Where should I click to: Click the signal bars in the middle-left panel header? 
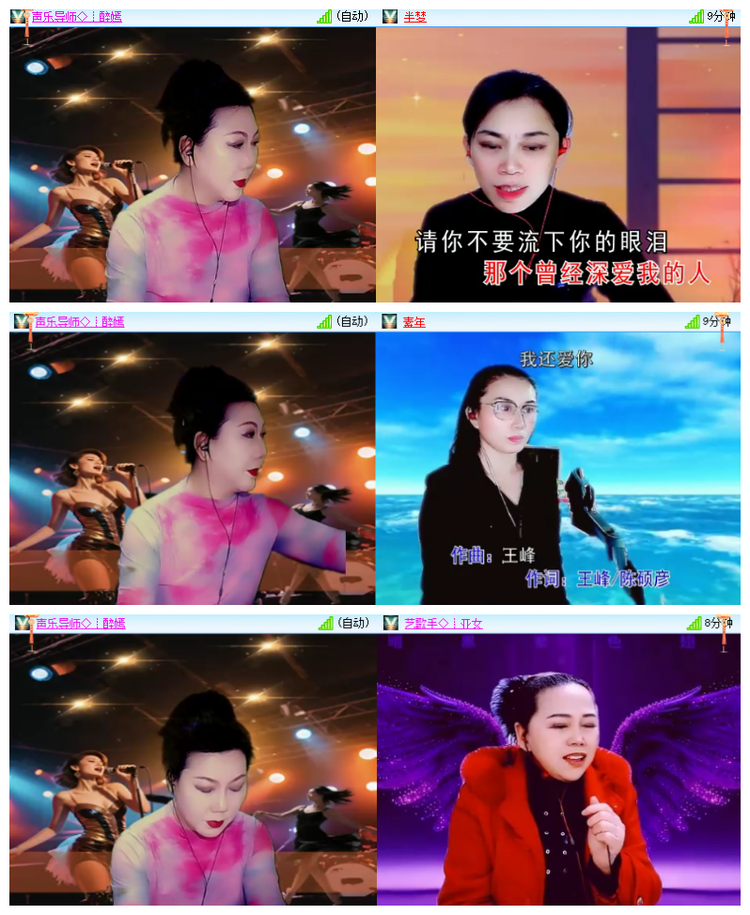point(326,319)
